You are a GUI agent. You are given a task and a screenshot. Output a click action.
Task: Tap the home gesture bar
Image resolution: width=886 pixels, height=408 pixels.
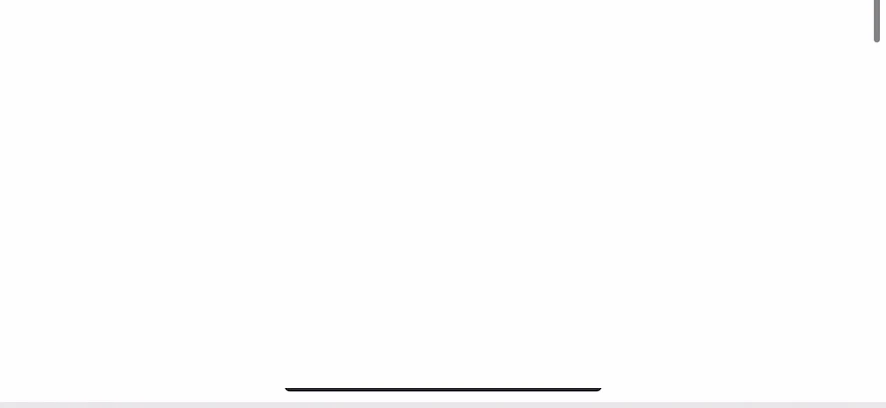click(x=443, y=388)
